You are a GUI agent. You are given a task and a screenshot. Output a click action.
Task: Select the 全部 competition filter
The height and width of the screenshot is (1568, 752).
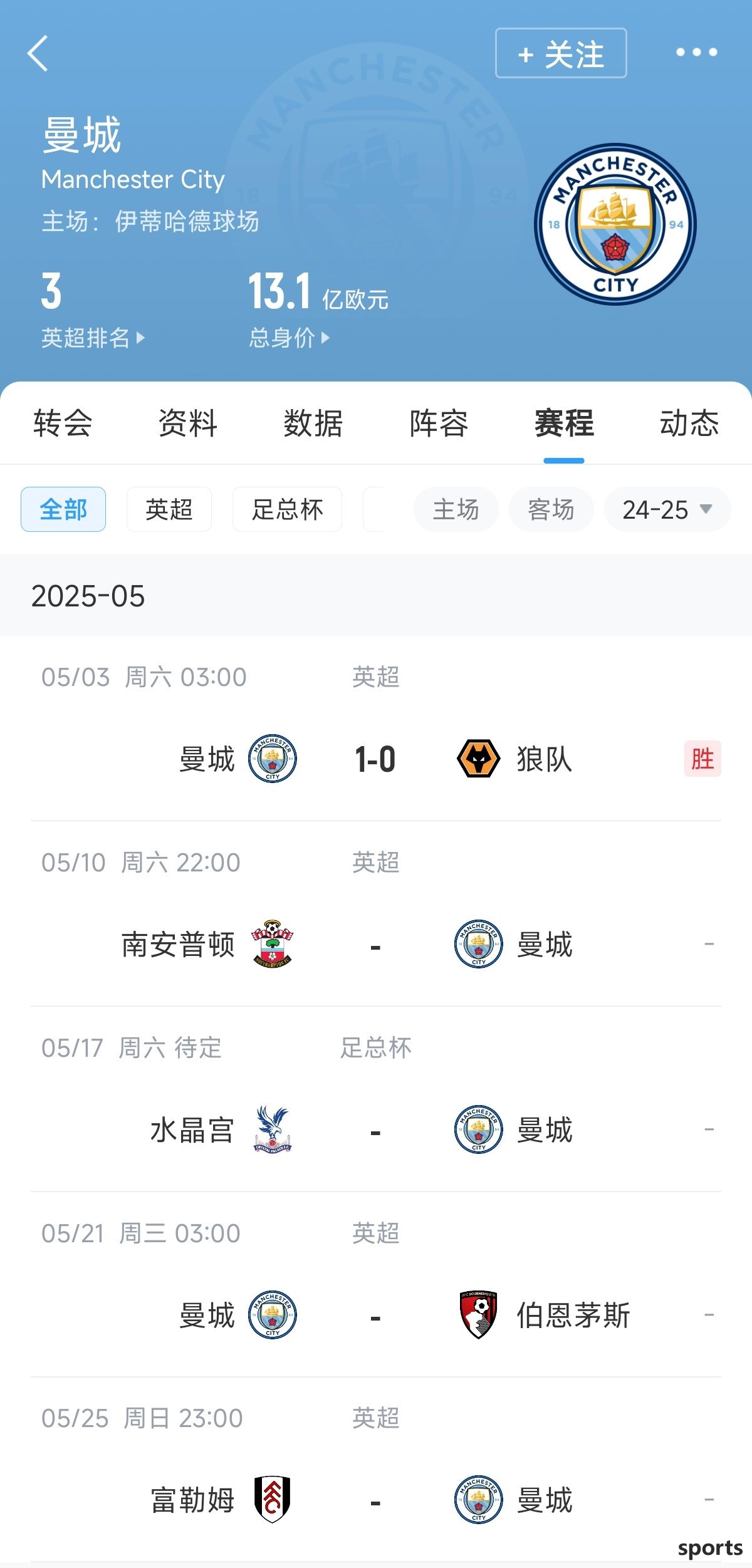[x=63, y=509]
